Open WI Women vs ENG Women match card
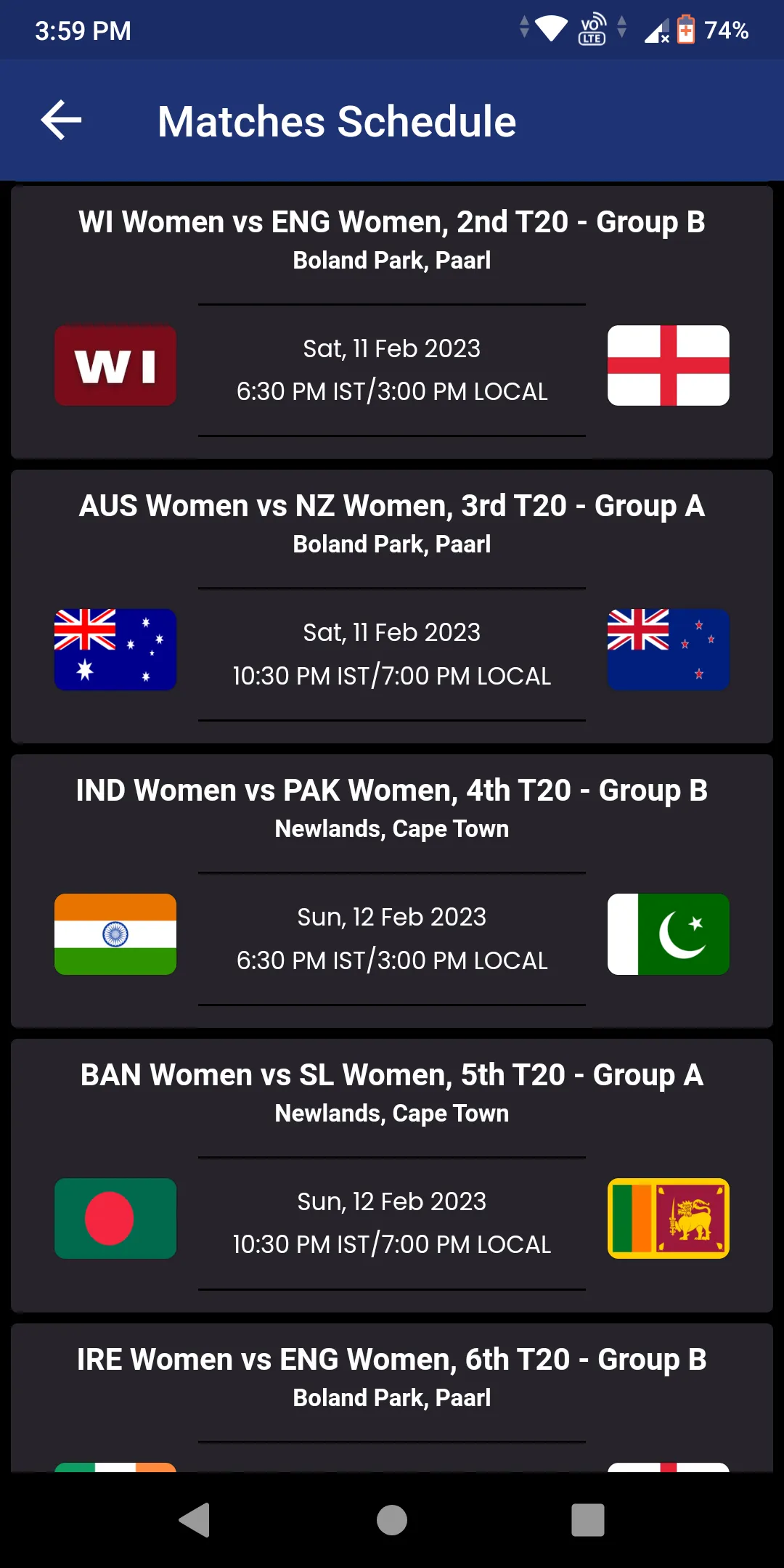The image size is (784, 1568). point(392,322)
